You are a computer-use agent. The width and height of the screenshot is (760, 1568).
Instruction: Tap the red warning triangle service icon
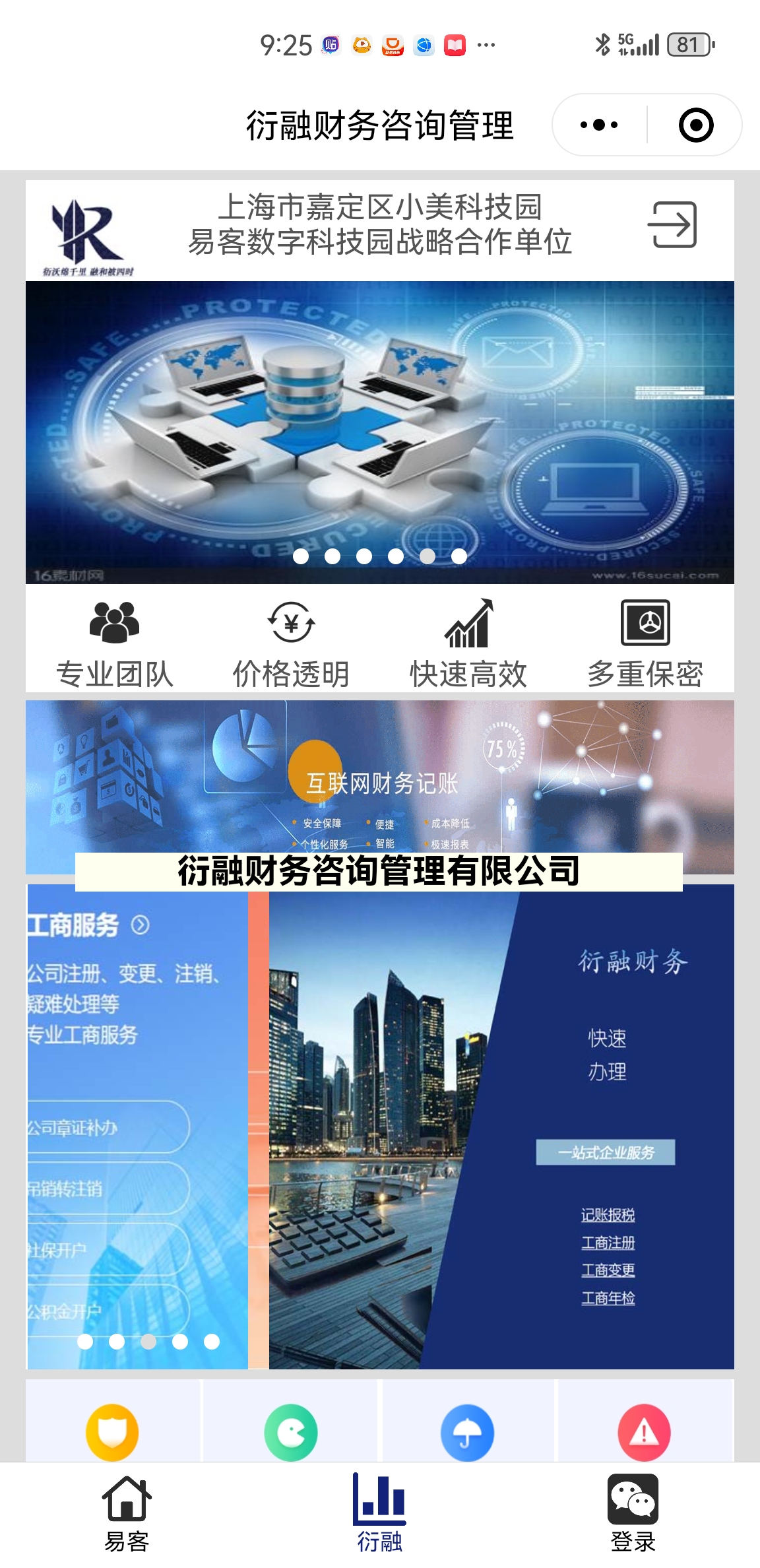tap(645, 1432)
